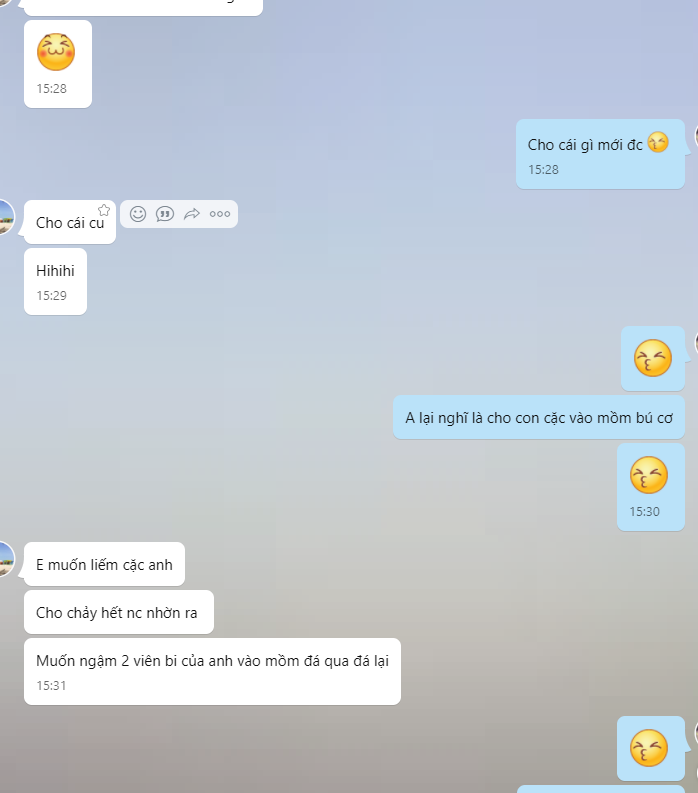Viewport: 698px width, 793px height.
Task: Open the sender's avatar beside the 15:31 messages
Action: tap(5, 560)
